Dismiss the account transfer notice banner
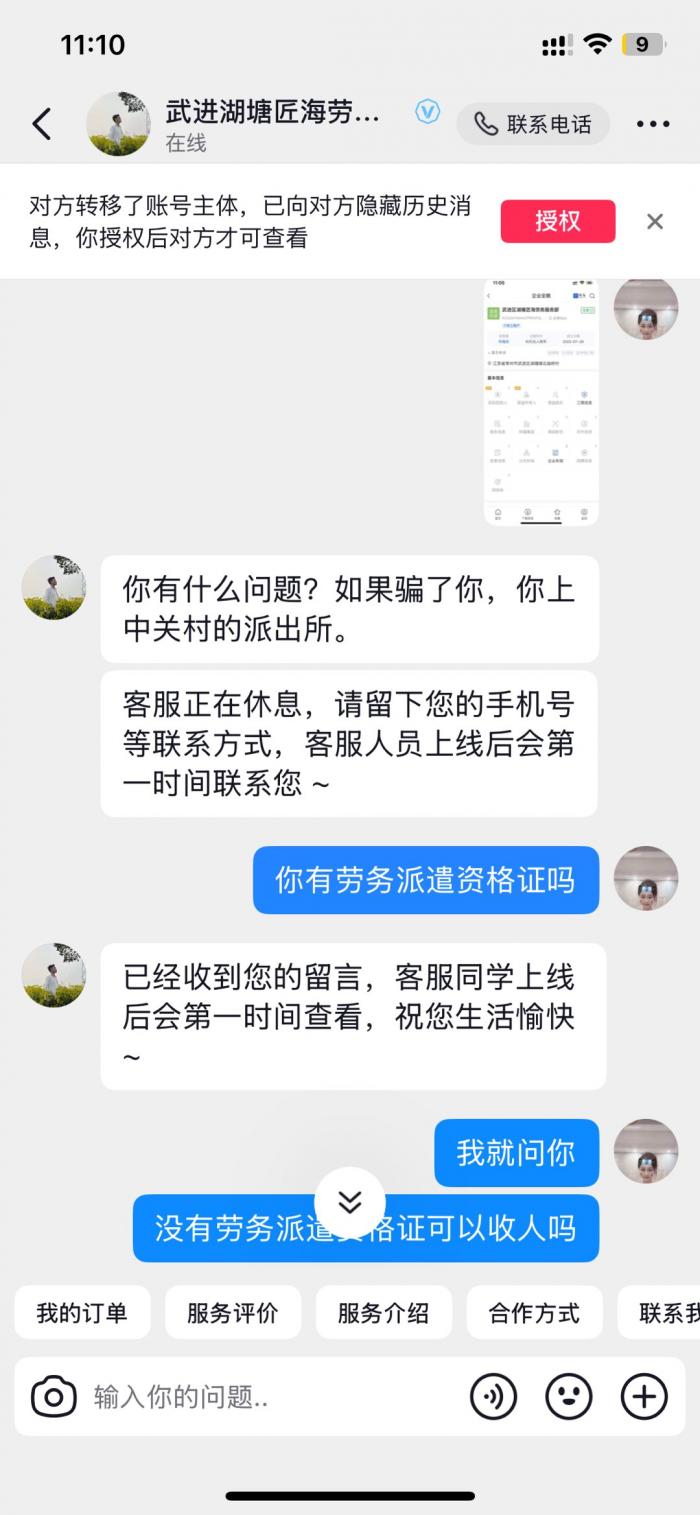This screenshot has width=700, height=1515. tap(655, 221)
